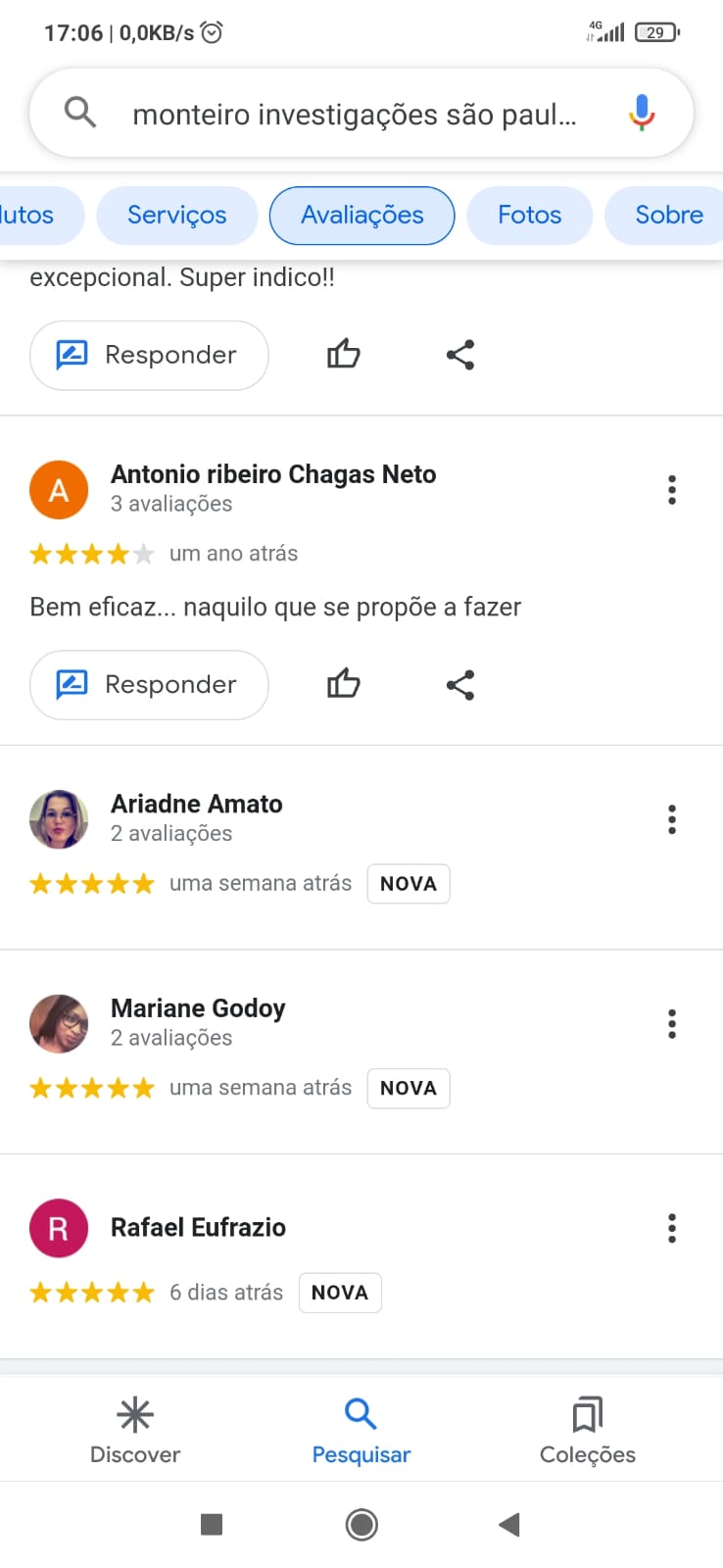Go to the home screen
723x1568 pixels.
tap(361, 1524)
